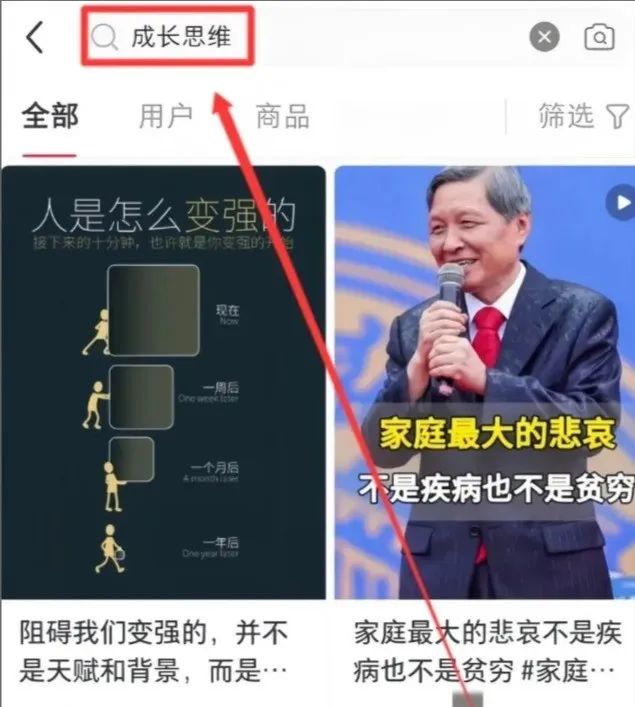Clear the search text with X

click(544, 38)
